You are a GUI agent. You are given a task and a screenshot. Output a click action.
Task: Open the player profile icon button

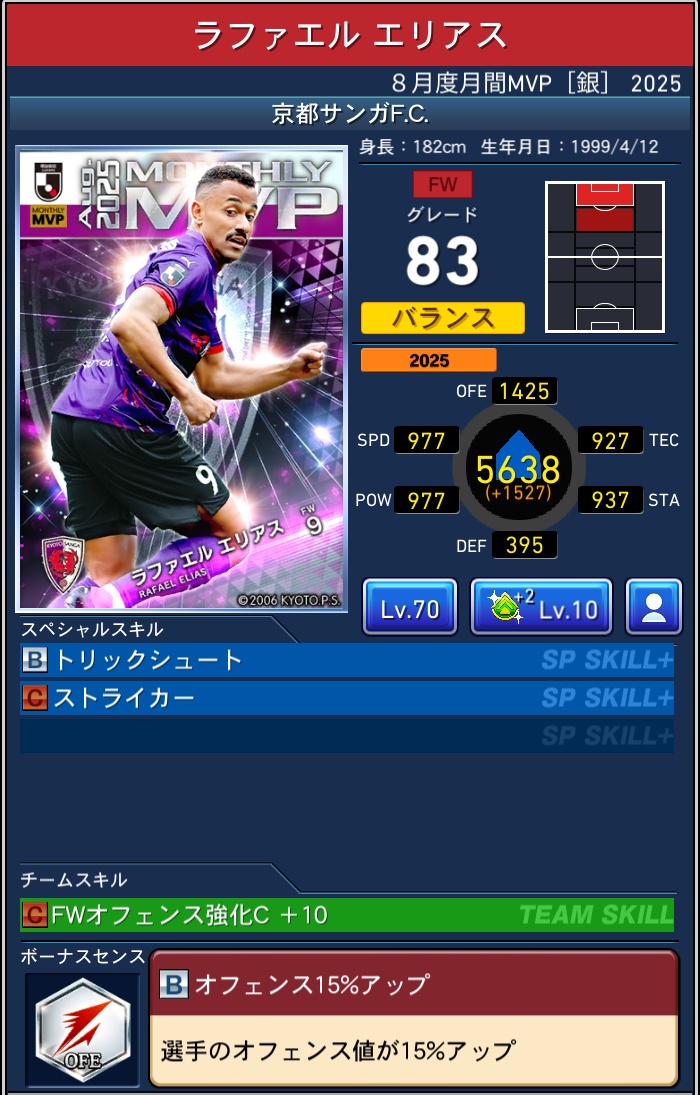click(x=654, y=607)
